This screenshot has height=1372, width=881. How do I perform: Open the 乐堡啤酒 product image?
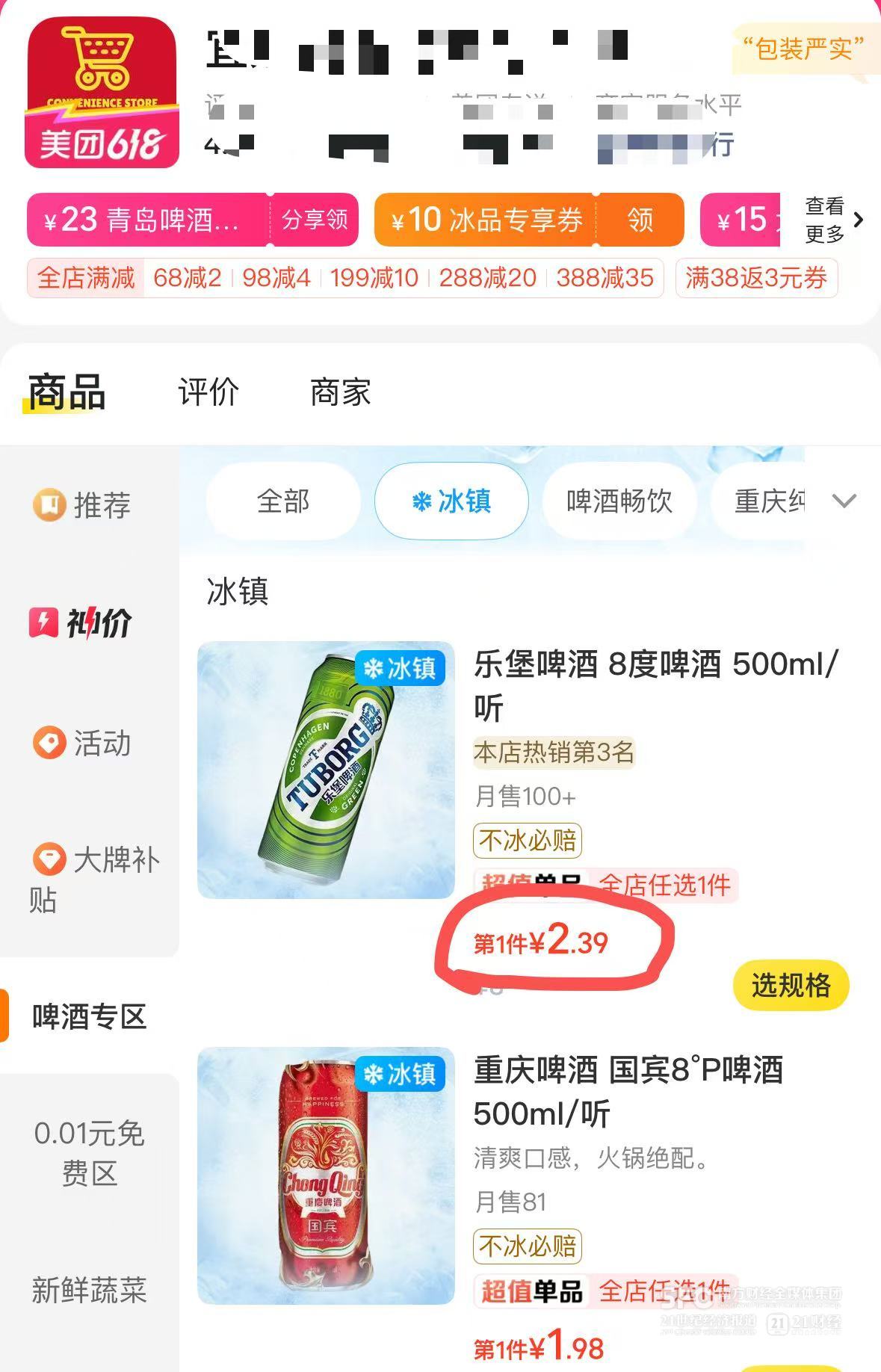tap(326, 770)
